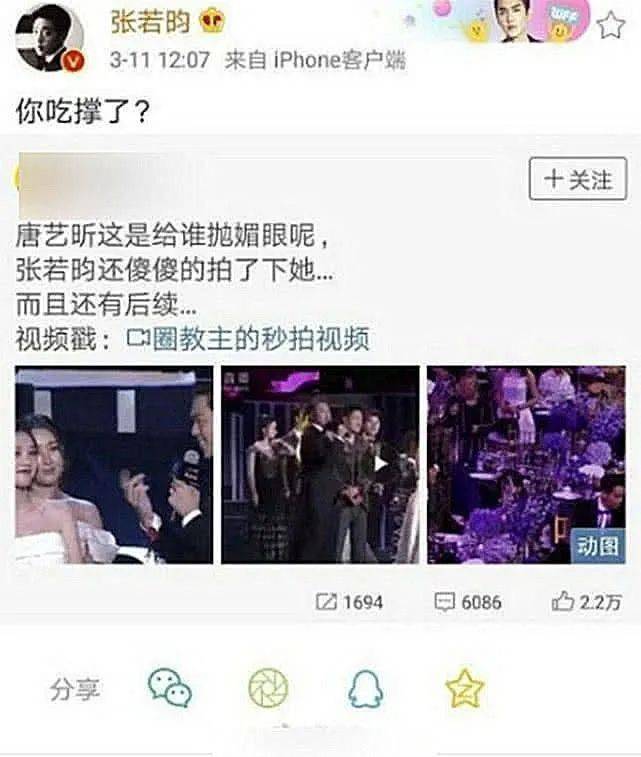Open the 6086 comments
Image resolution: width=641 pixels, height=757 pixels.
coord(467,602)
